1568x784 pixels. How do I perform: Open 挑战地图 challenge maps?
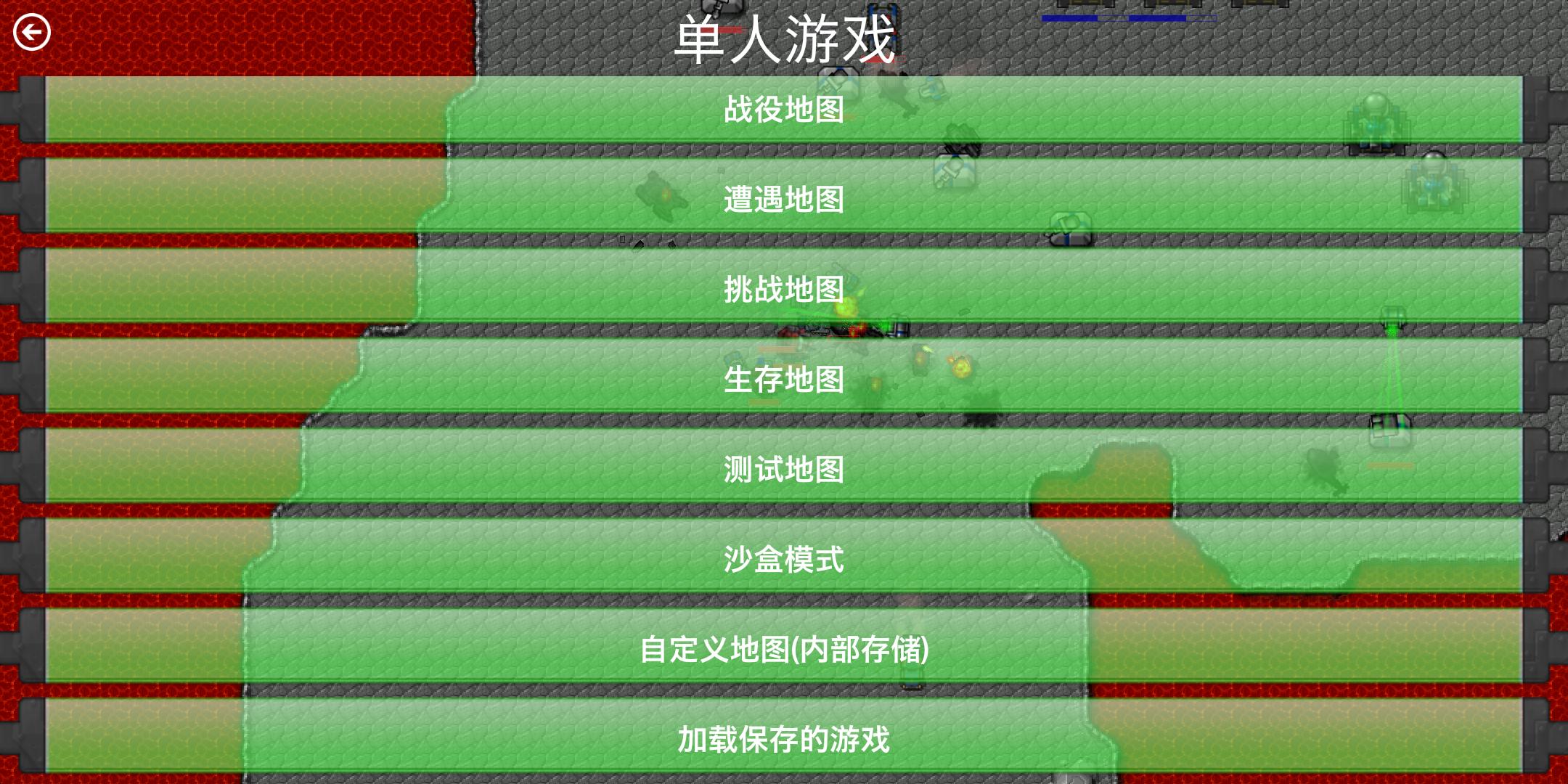(x=784, y=289)
